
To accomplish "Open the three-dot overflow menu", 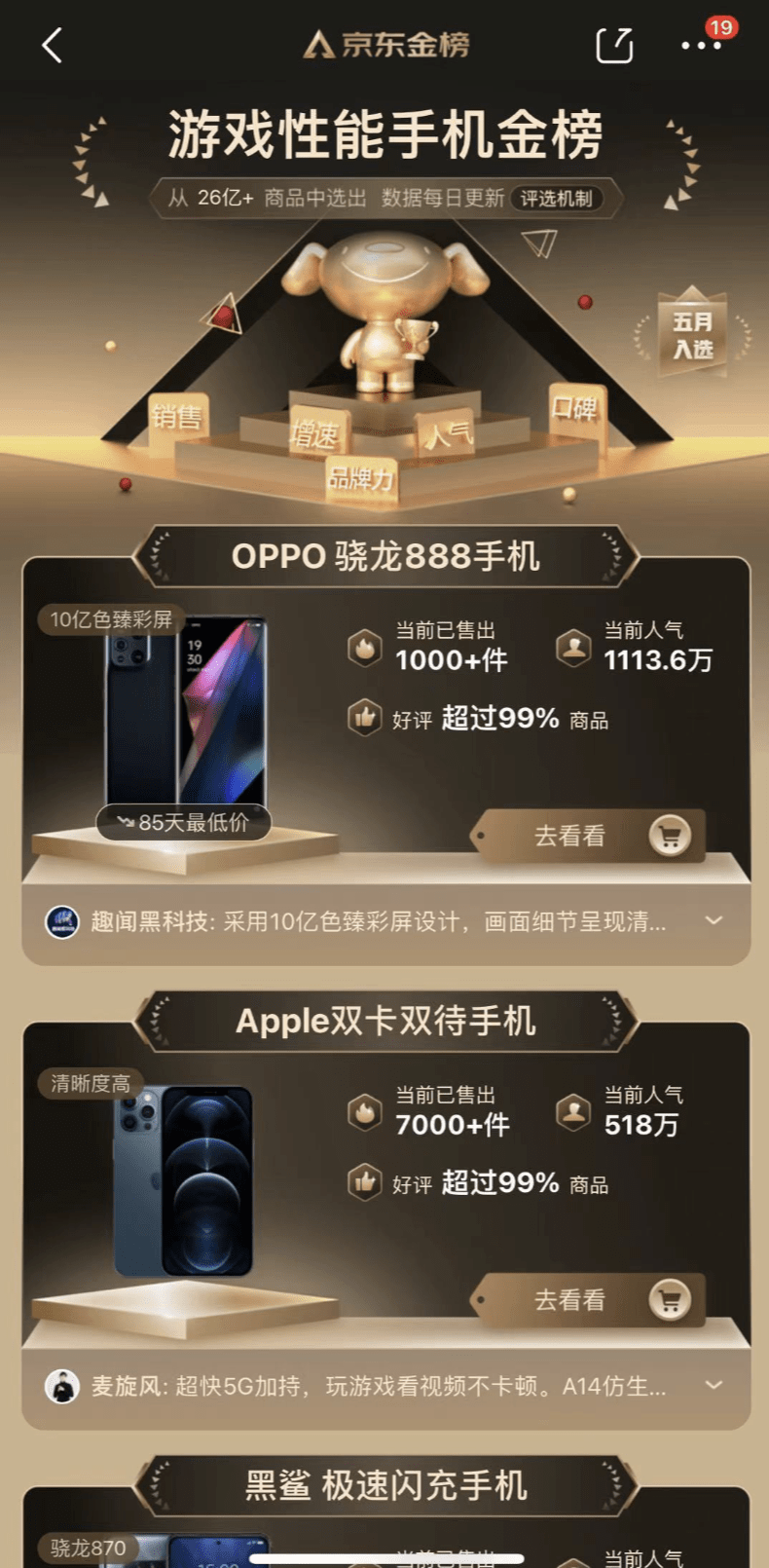I will click(701, 46).
